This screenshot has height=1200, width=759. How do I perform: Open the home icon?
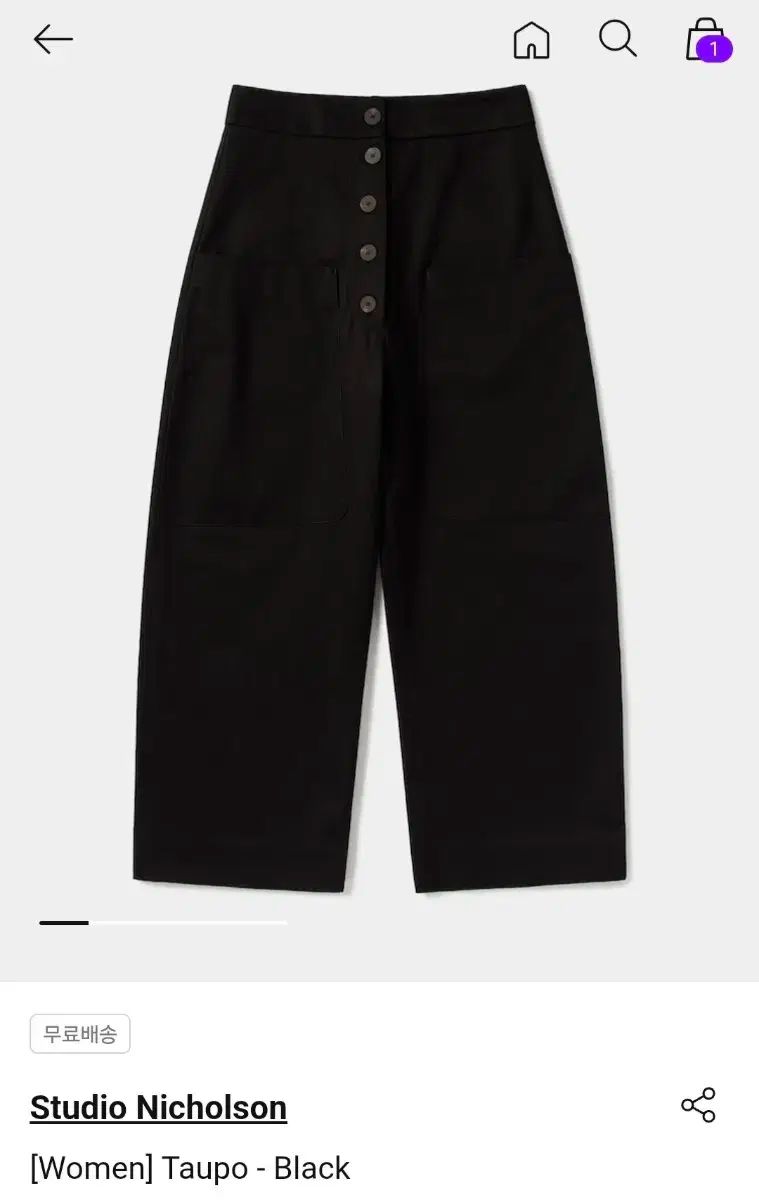coord(531,41)
